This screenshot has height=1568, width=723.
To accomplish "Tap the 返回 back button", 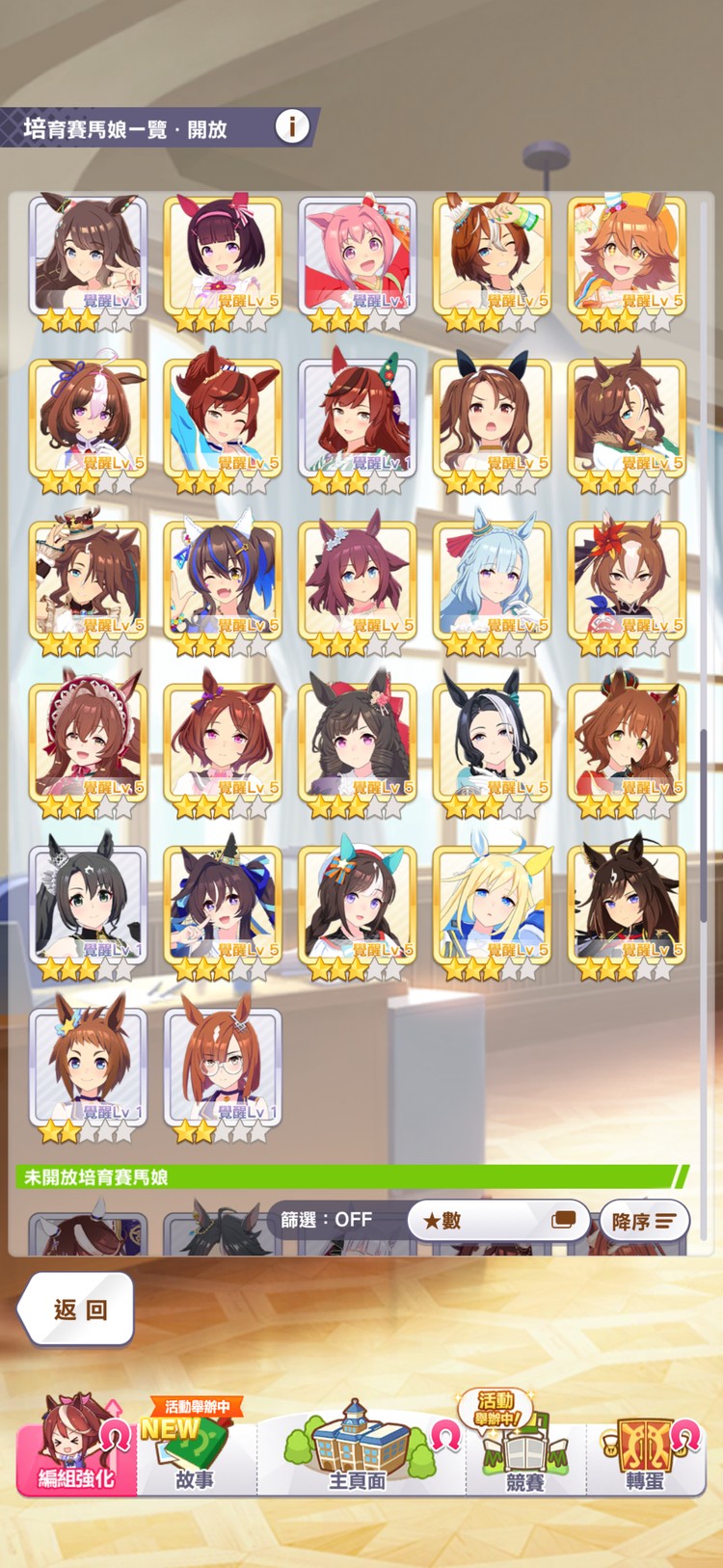I will 77,1309.
